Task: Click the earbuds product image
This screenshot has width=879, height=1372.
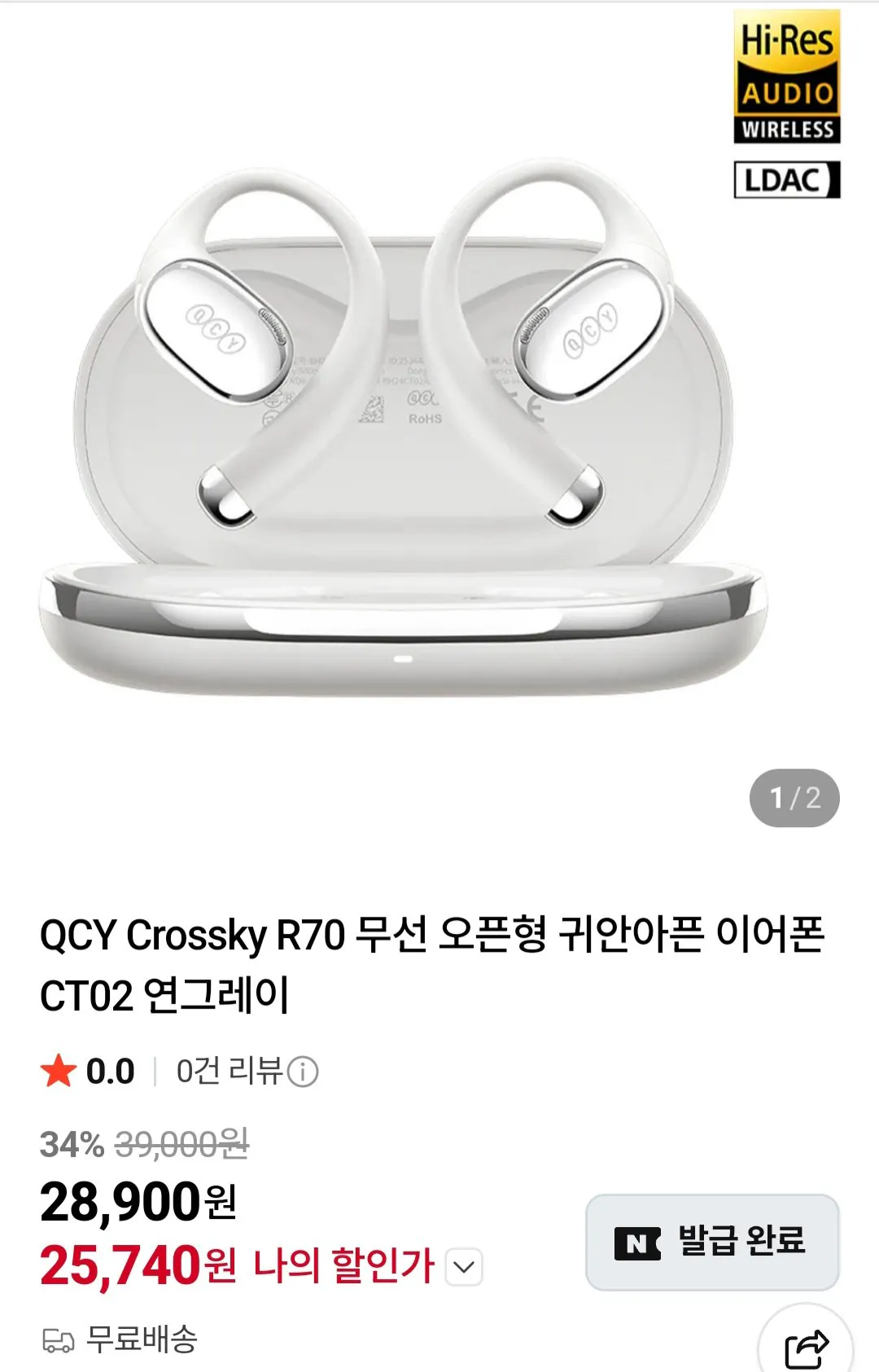Action: pyautogui.click(x=407, y=423)
